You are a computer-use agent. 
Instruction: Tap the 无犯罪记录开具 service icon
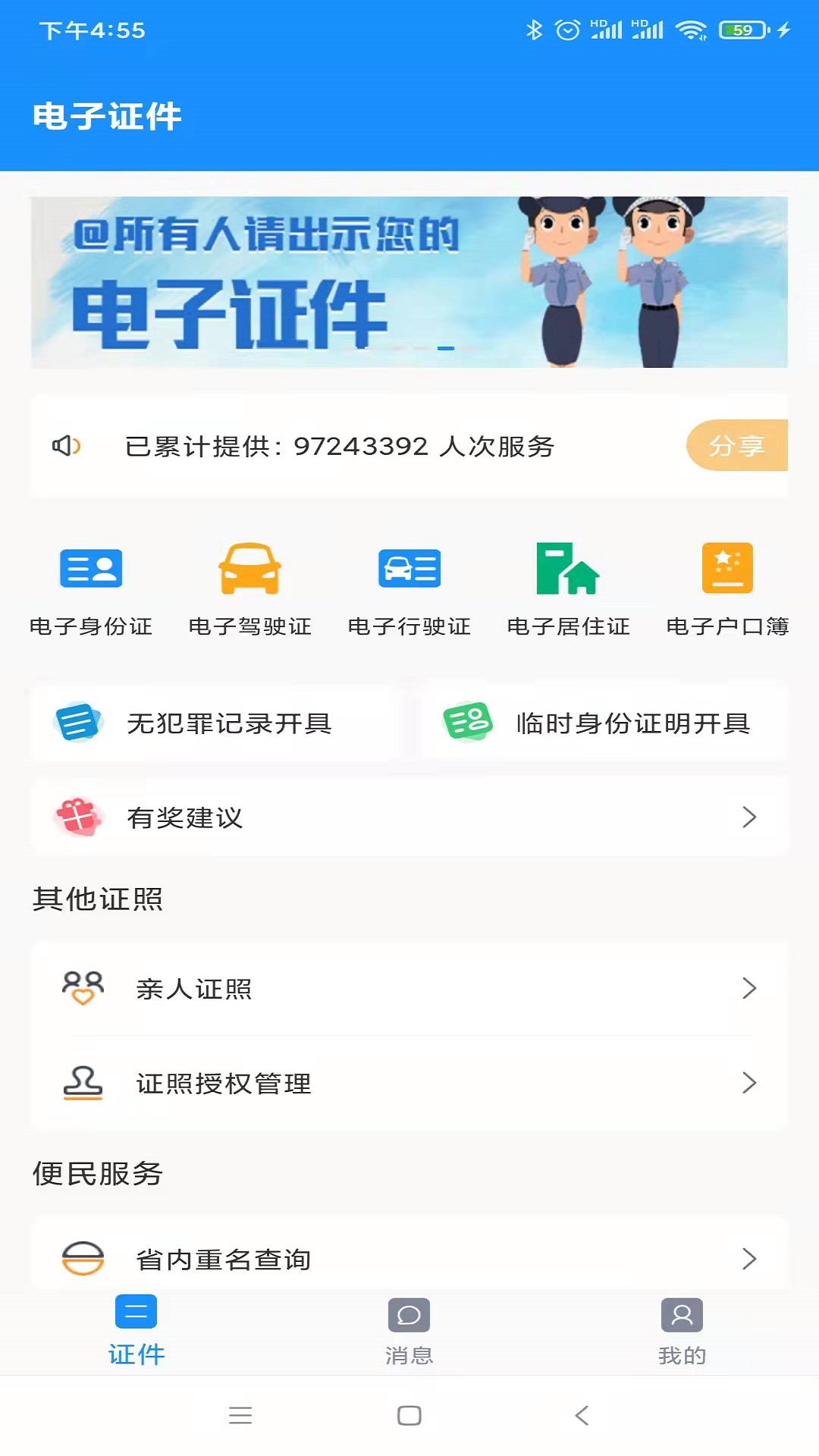pyautogui.click(x=78, y=723)
